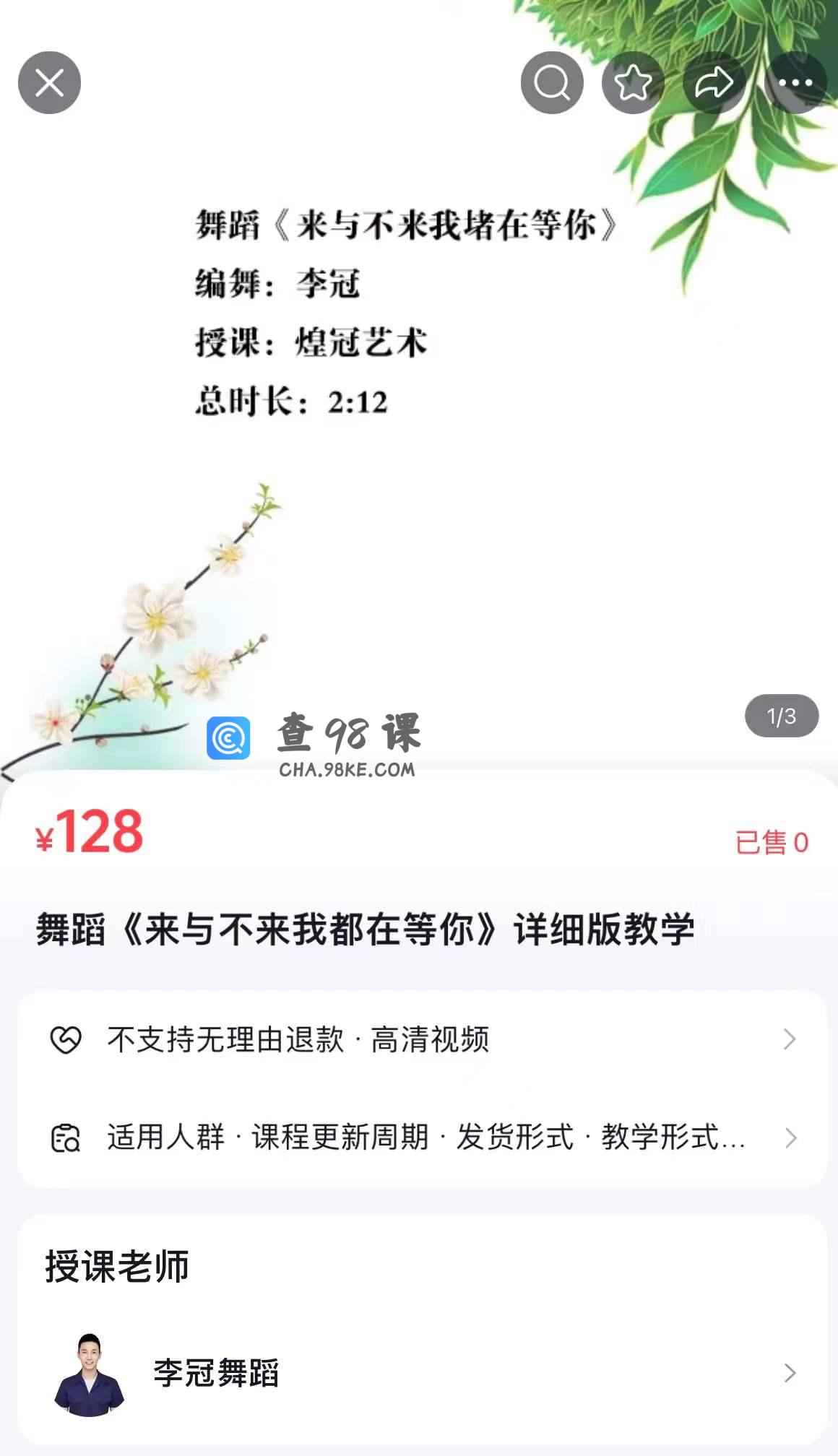838x1456 pixels.
Task: Open teacher 李冠舞蹈's profile
Action: pyautogui.click(x=422, y=1372)
